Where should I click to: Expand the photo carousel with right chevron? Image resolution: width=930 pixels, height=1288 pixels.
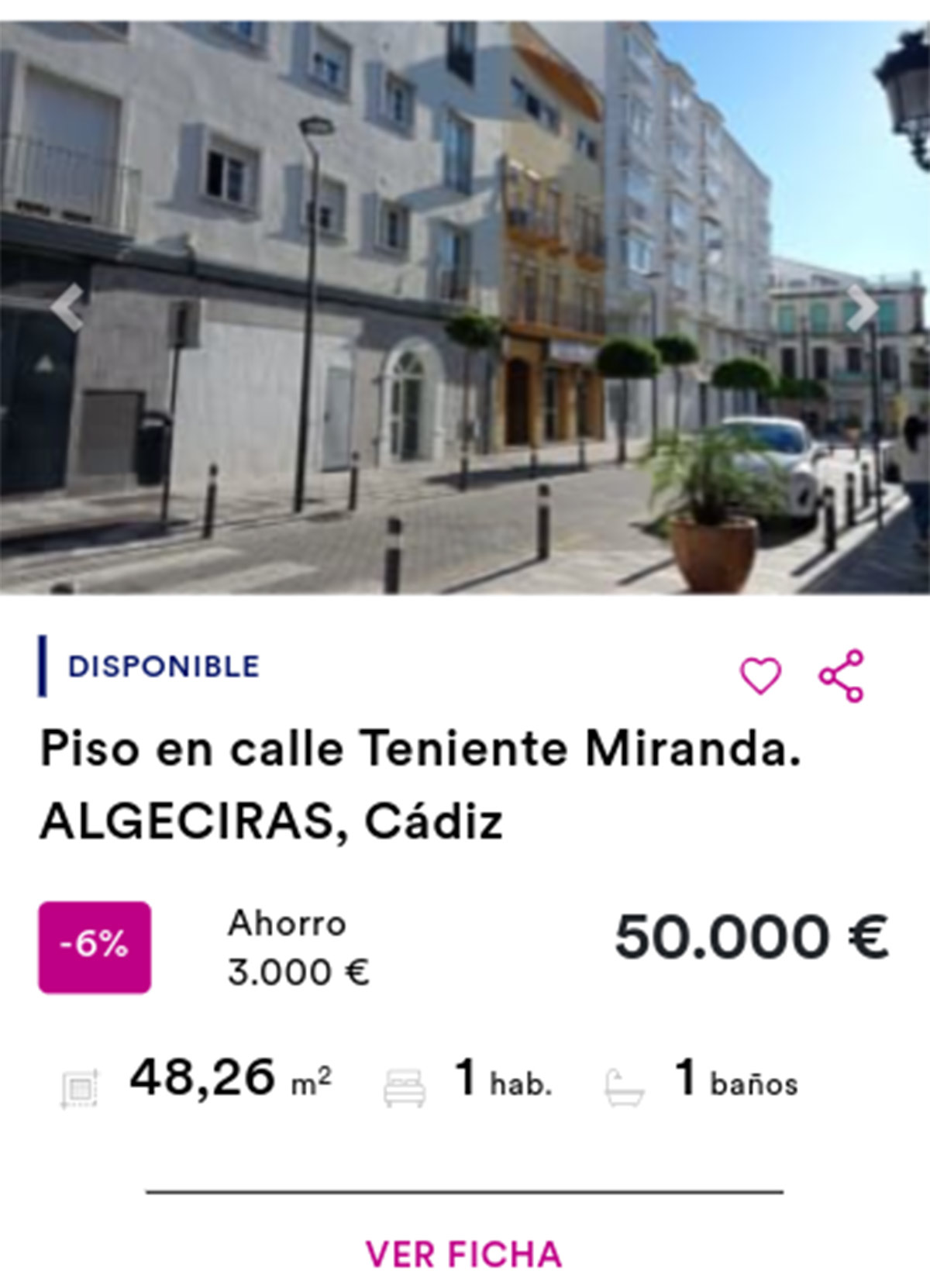point(863,308)
